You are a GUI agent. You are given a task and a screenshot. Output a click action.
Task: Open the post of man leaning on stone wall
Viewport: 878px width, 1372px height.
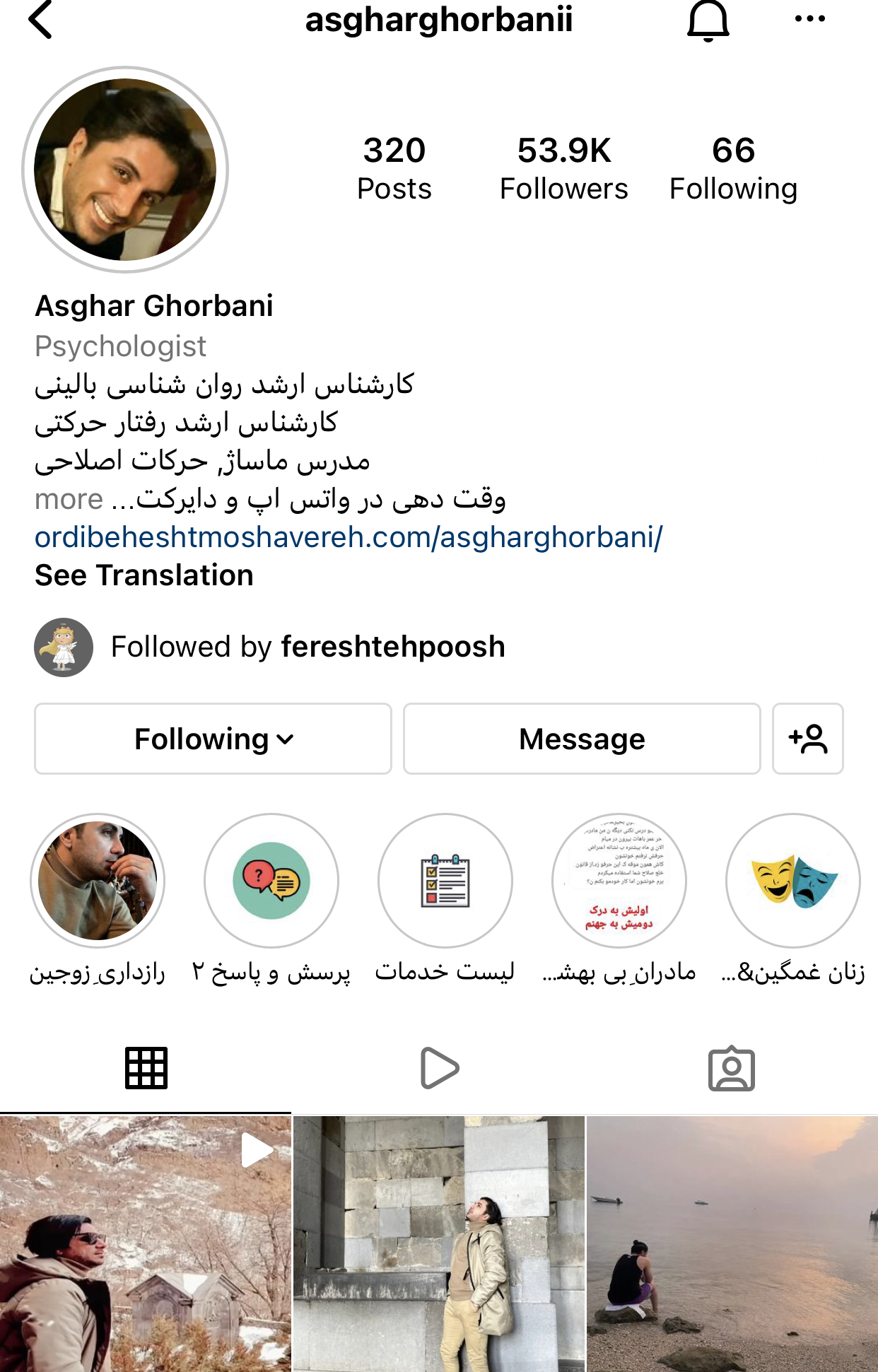point(439,1244)
